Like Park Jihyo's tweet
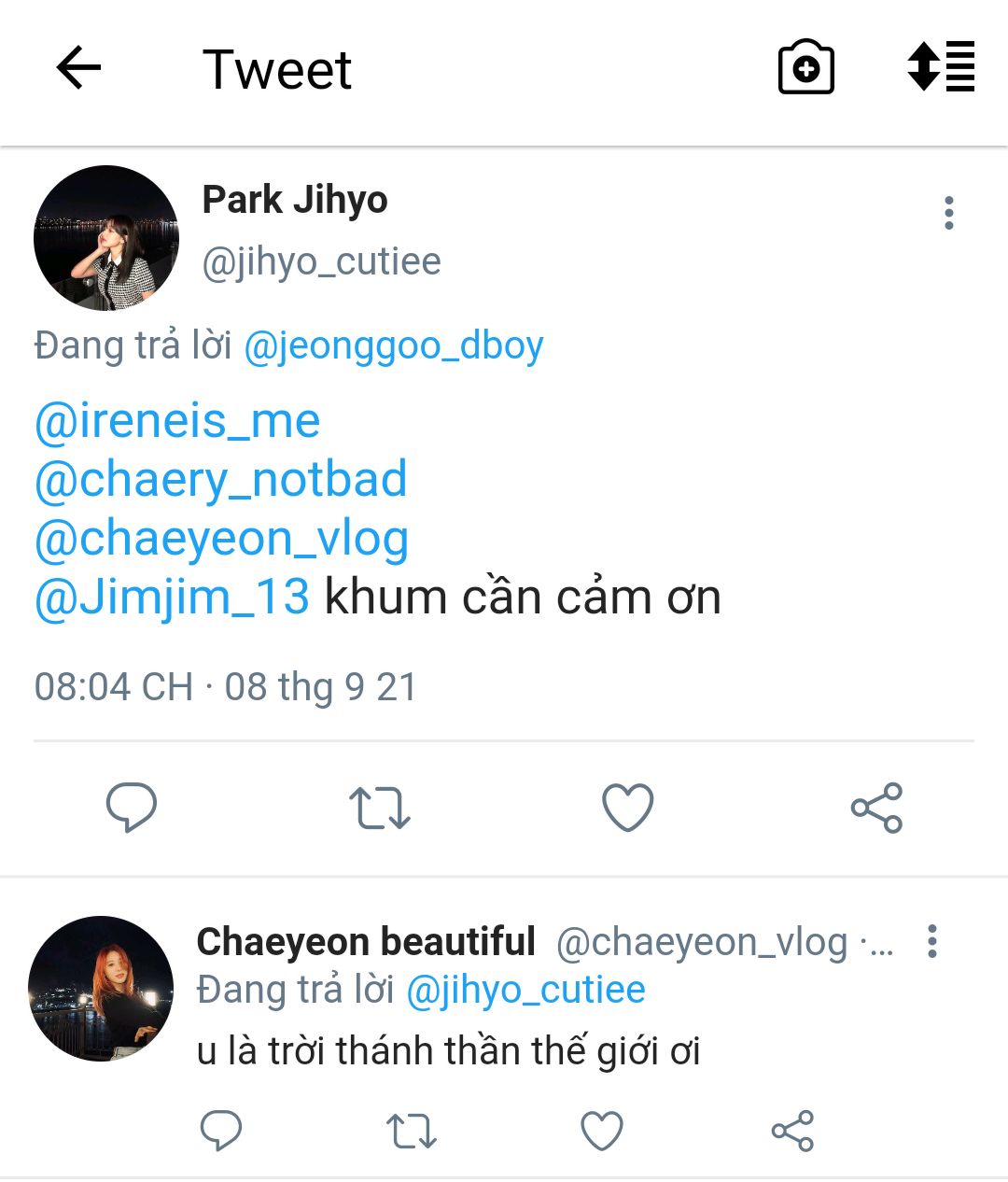This screenshot has height=1182, width=1008. click(628, 808)
